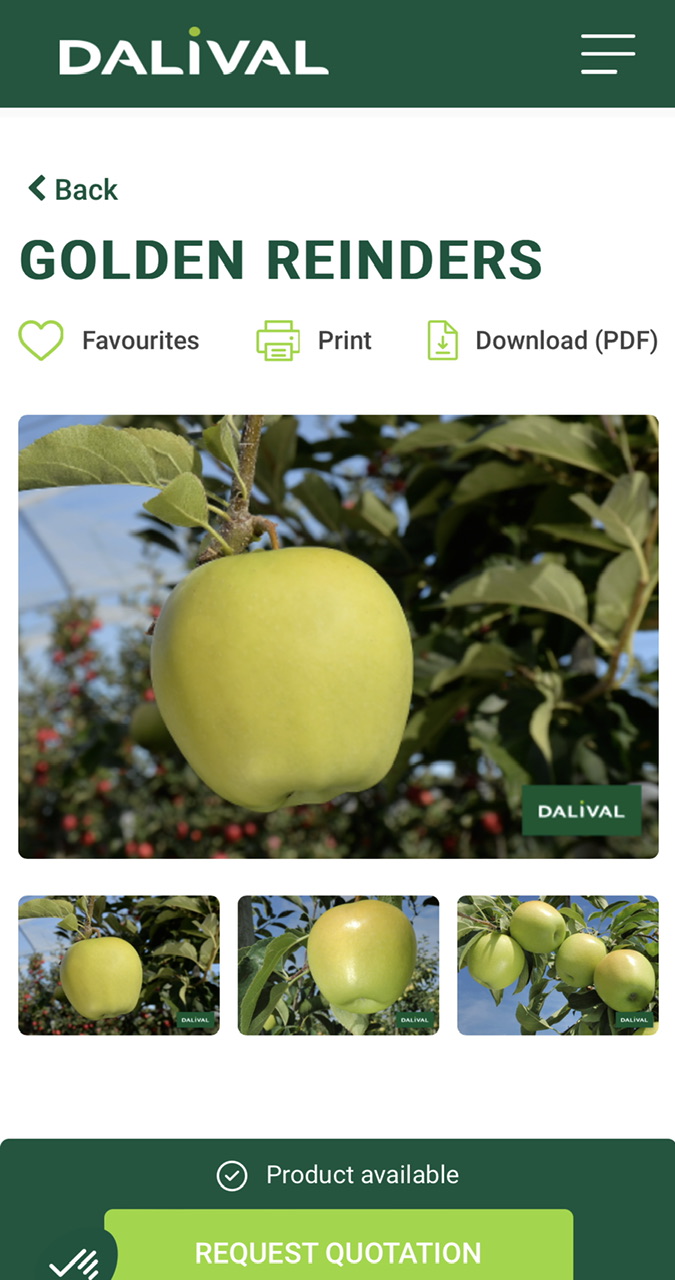Add Golden Reinders to Favourites
Screen dimensions: 675x1280
[110, 341]
